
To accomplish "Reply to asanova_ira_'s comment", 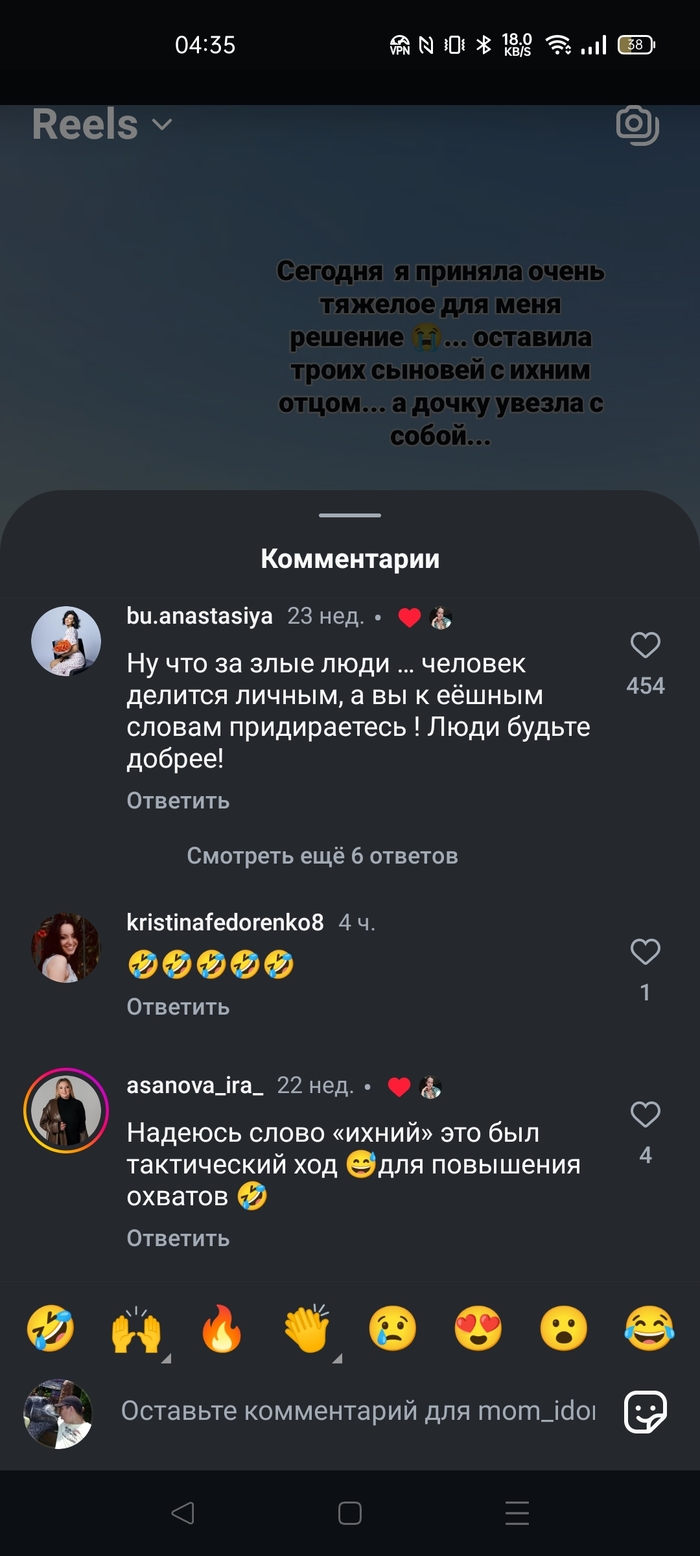I will [178, 1238].
